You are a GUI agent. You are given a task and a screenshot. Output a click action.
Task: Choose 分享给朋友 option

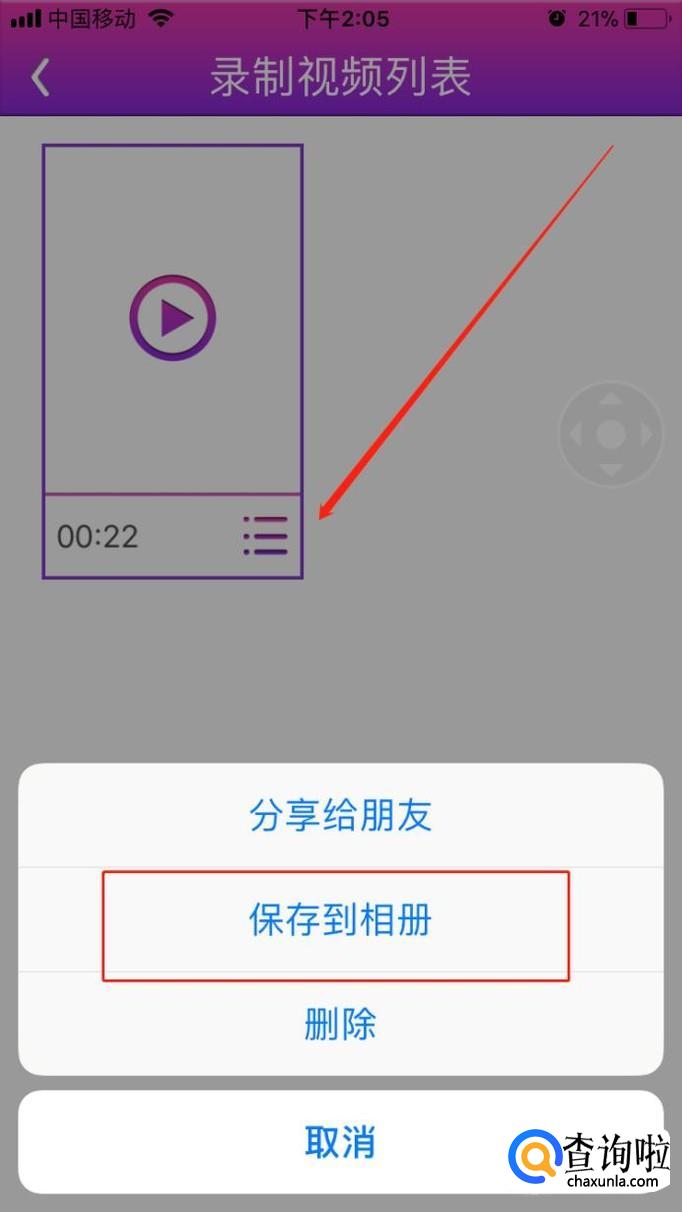pyautogui.click(x=340, y=816)
